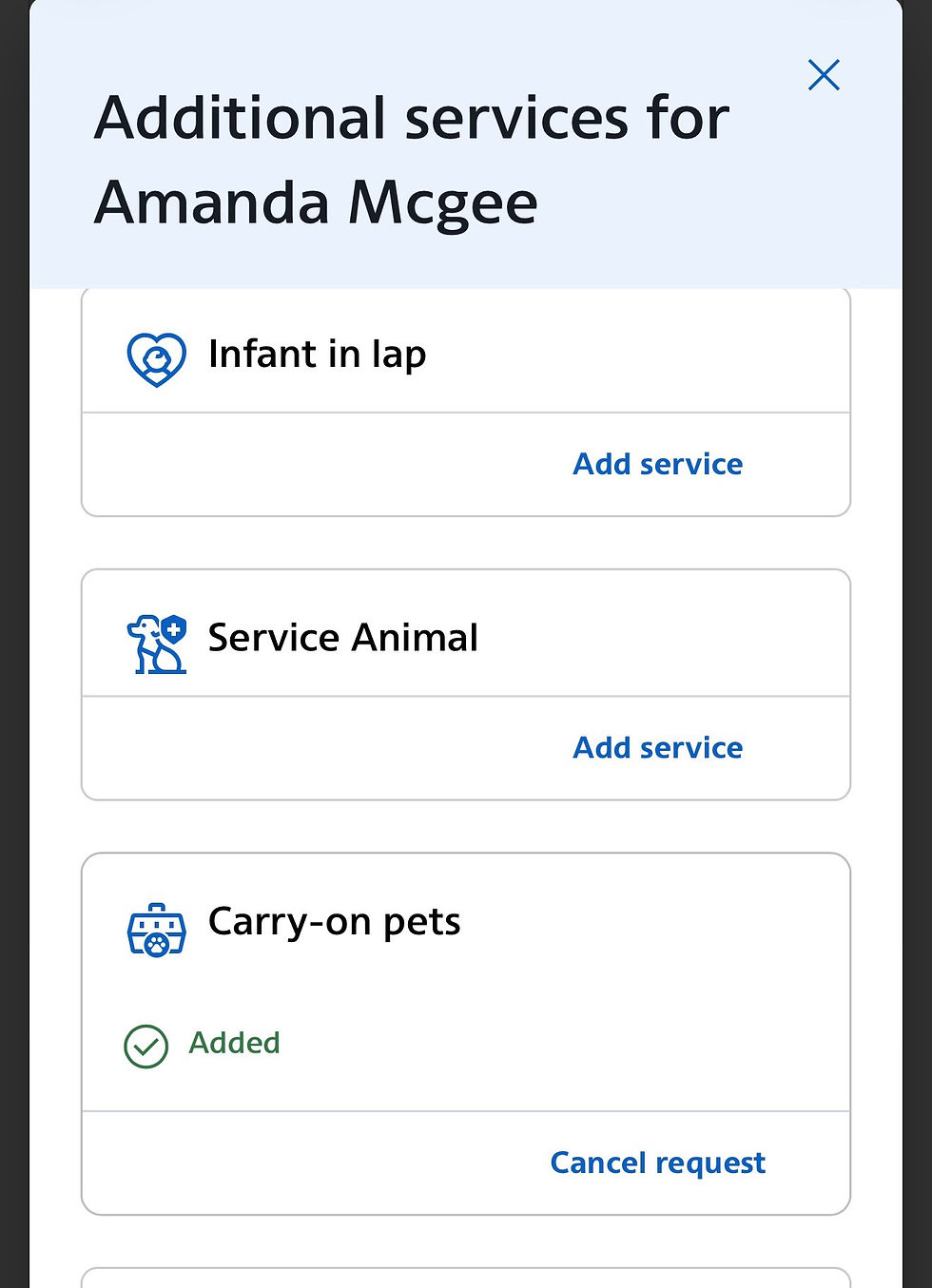Screen dimensions: 932x1288
Task: Click the X to dismiss the services dialog
Action: coord(824,75)
